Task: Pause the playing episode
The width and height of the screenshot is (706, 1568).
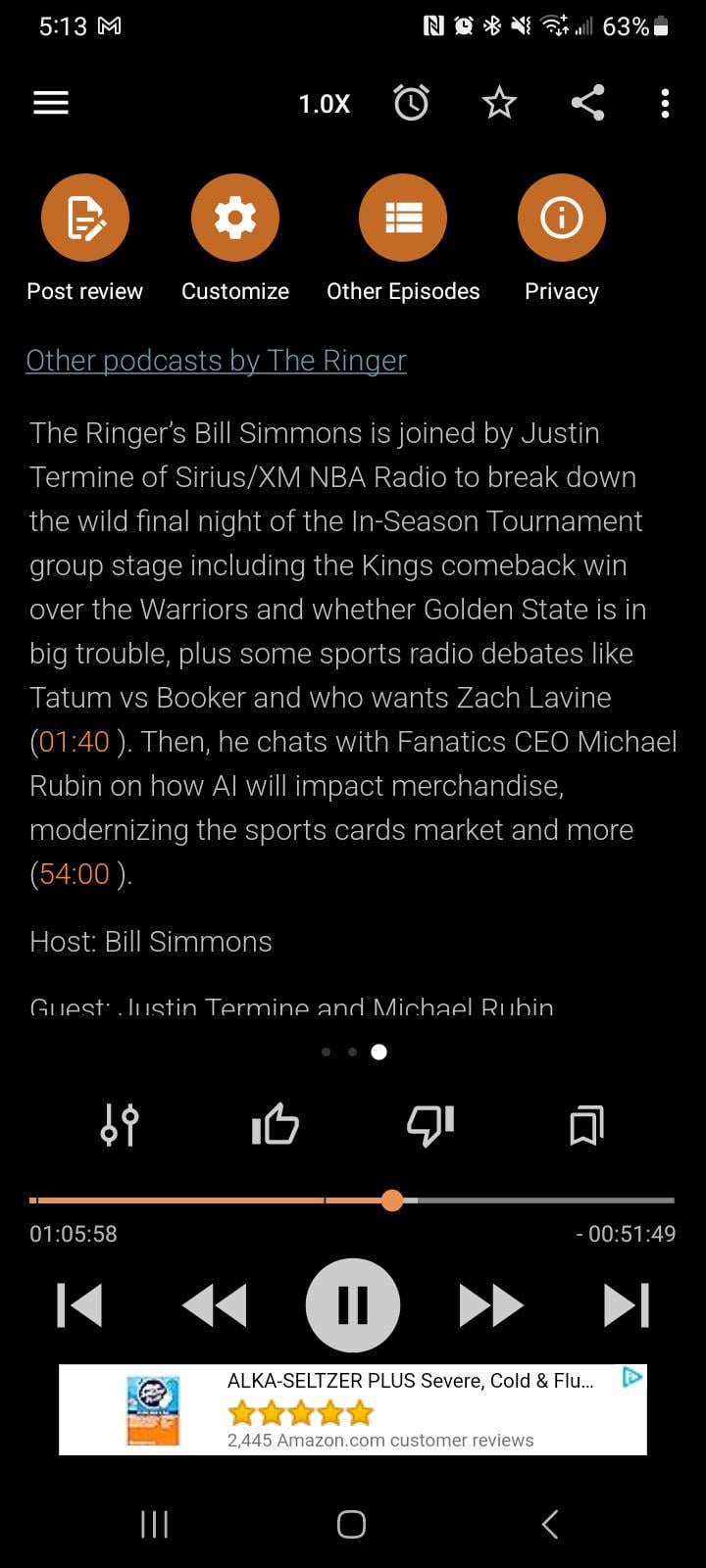Action: point(353,1305)
